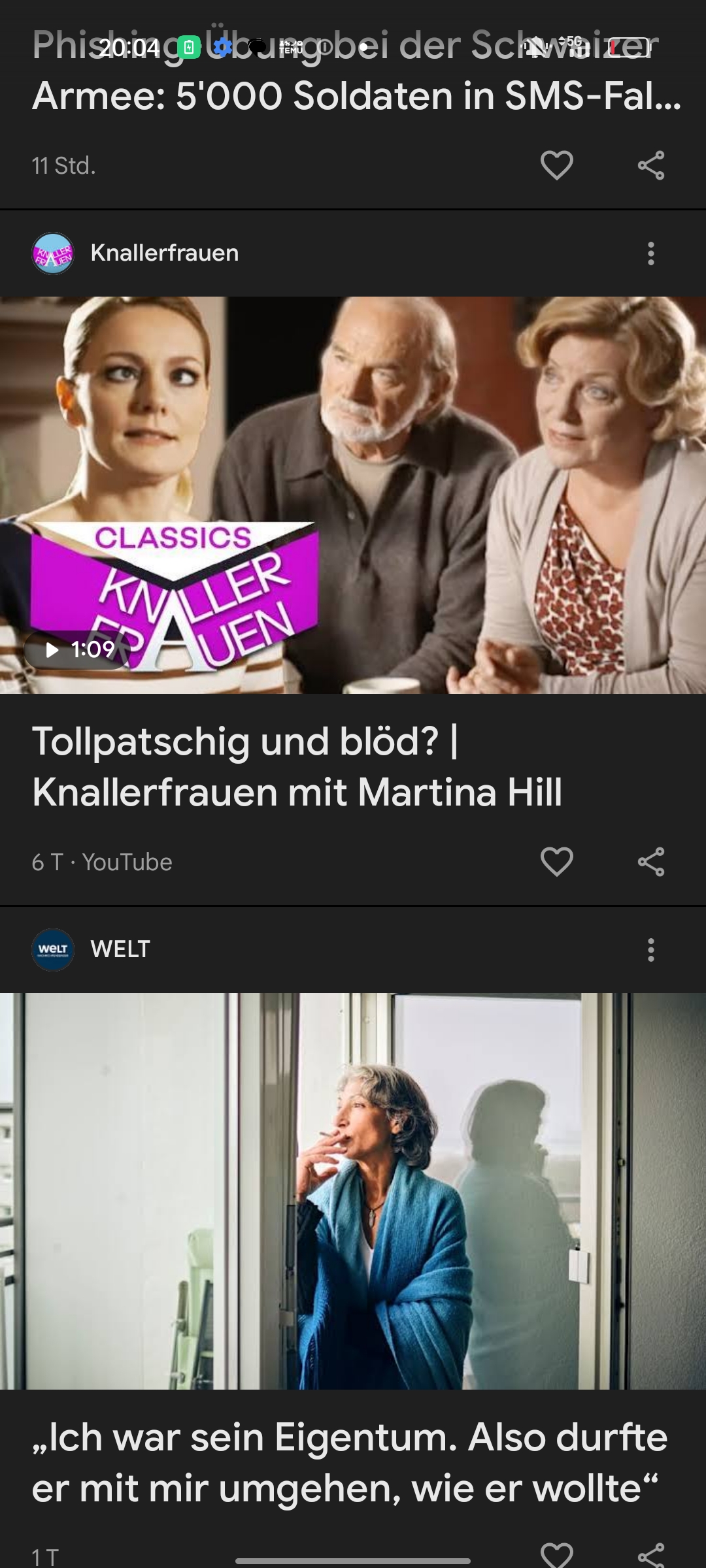The height and width of the screenshot is (1568, 706).
Task: Like the Phishing-Übung Schweizer Armee article
Action: pyautogui.click(x=556, y=165)
